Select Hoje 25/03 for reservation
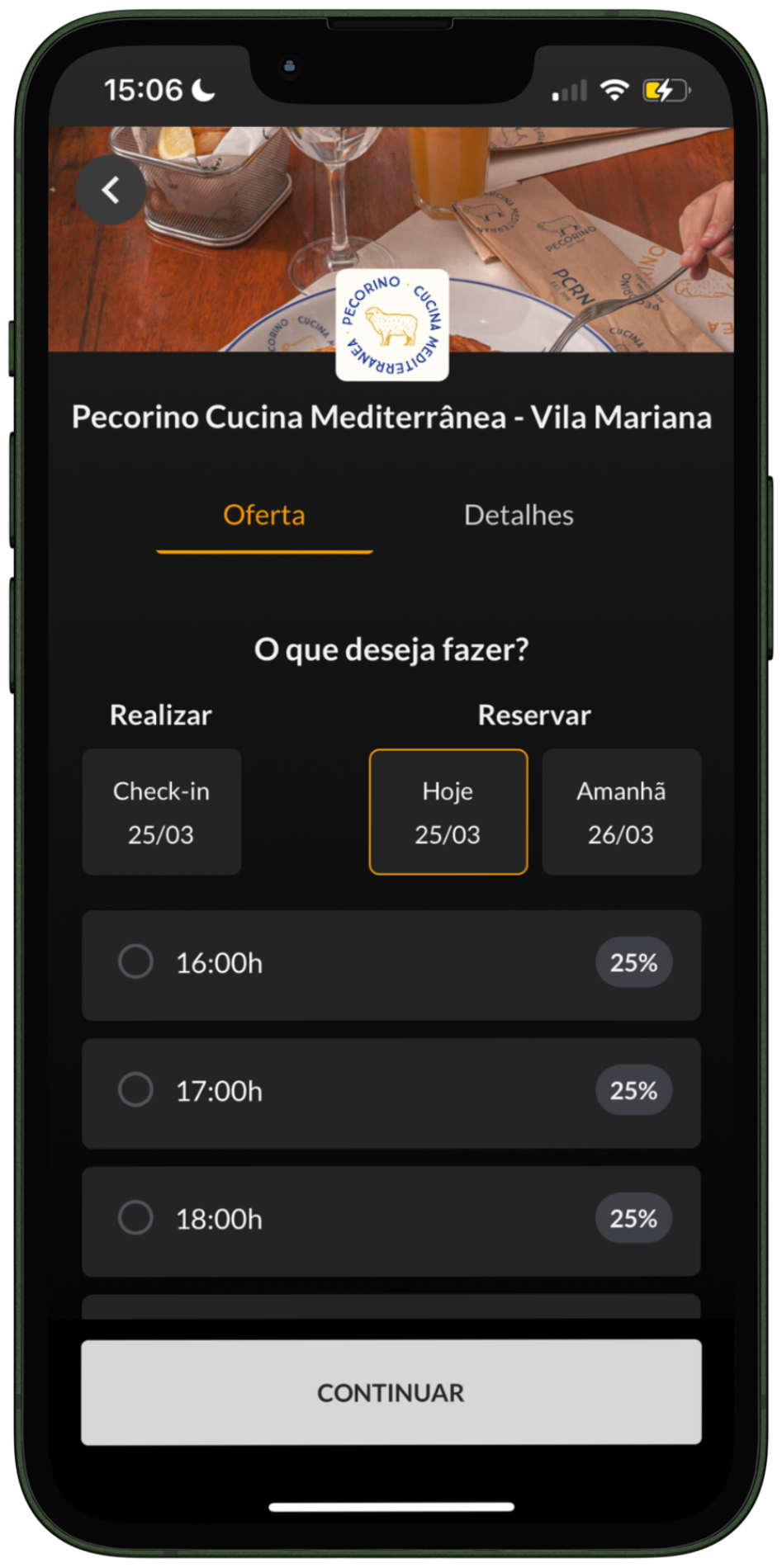Screen dimensions: 782x1568 [x=448, y=812]
